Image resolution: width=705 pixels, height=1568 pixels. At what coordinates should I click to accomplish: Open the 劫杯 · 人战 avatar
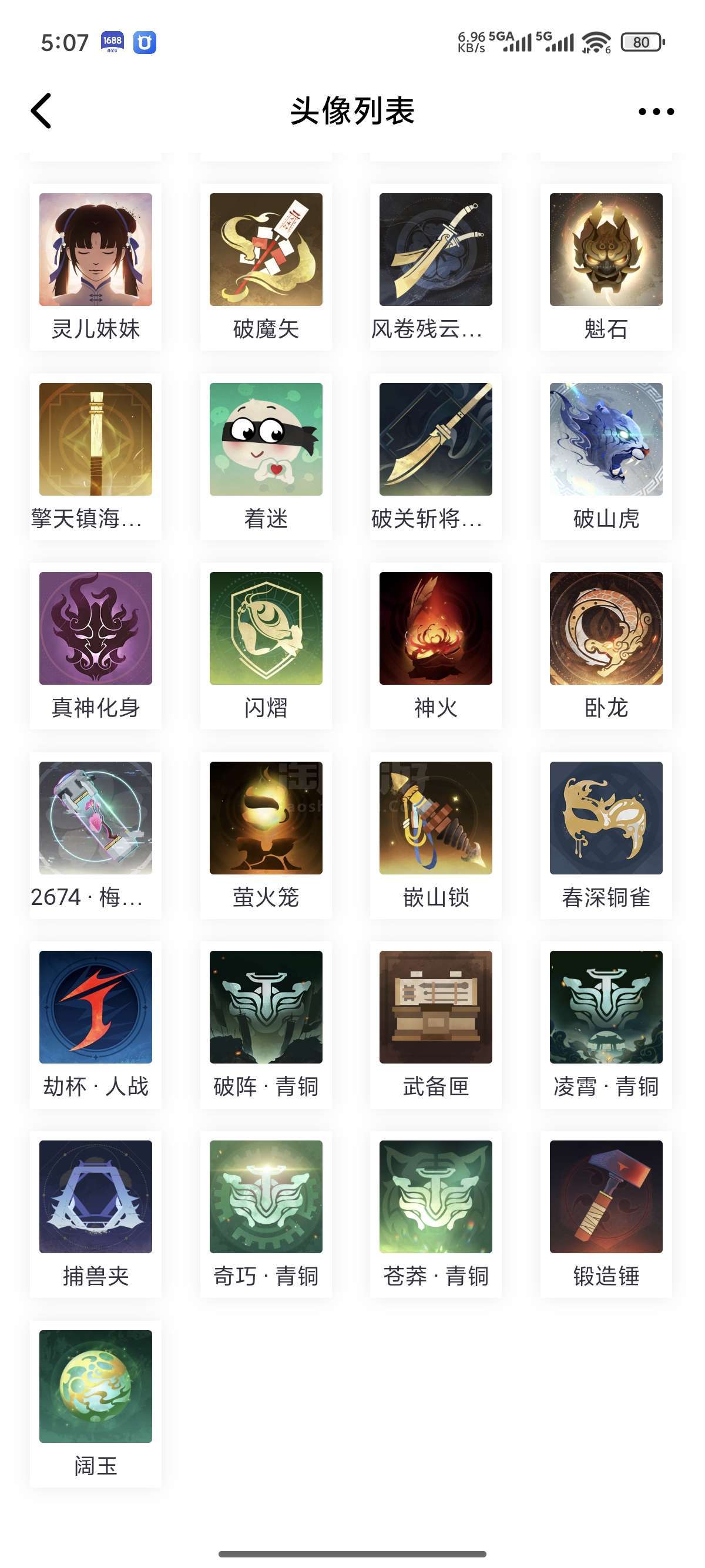click(x=96, y=1007)
